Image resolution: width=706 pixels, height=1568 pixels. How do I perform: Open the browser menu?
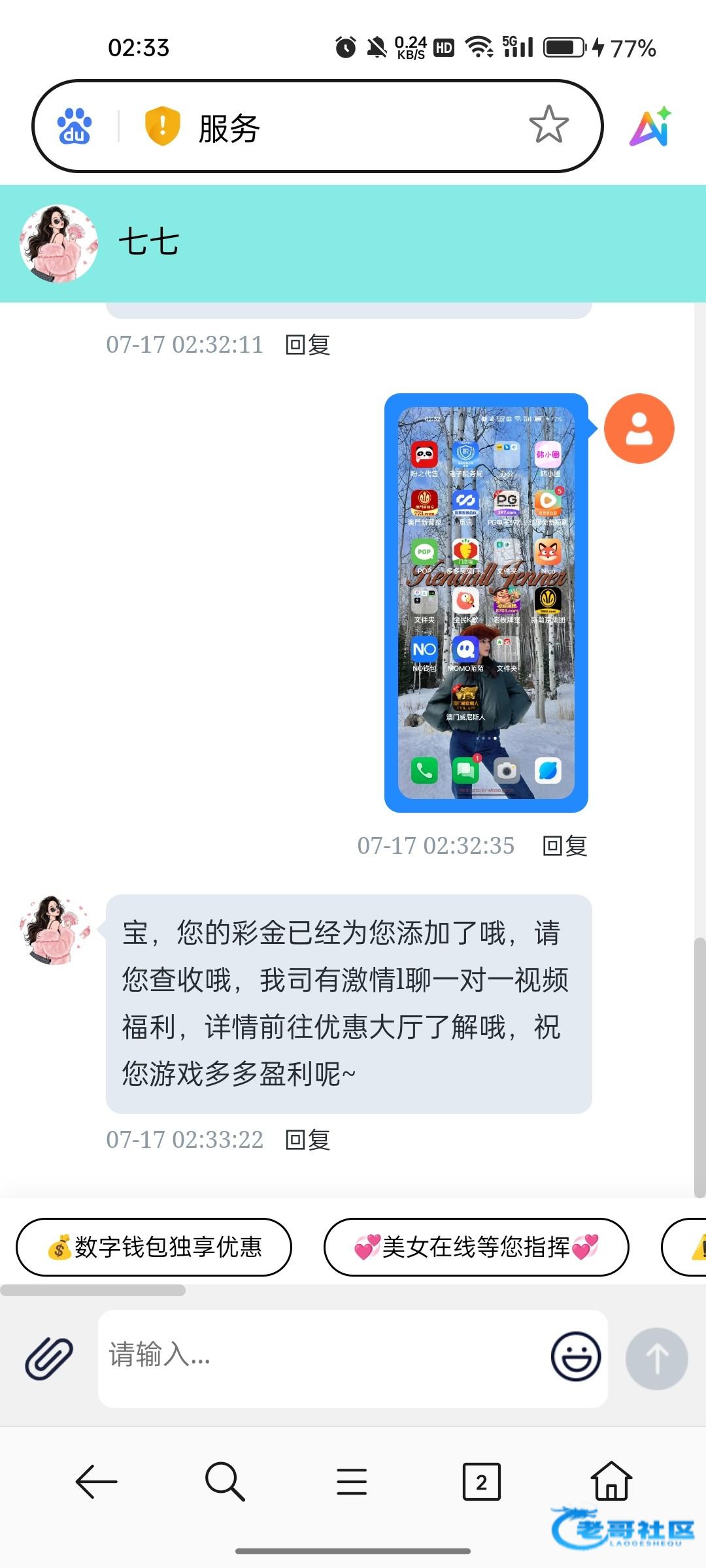[x=352, y=1482]
